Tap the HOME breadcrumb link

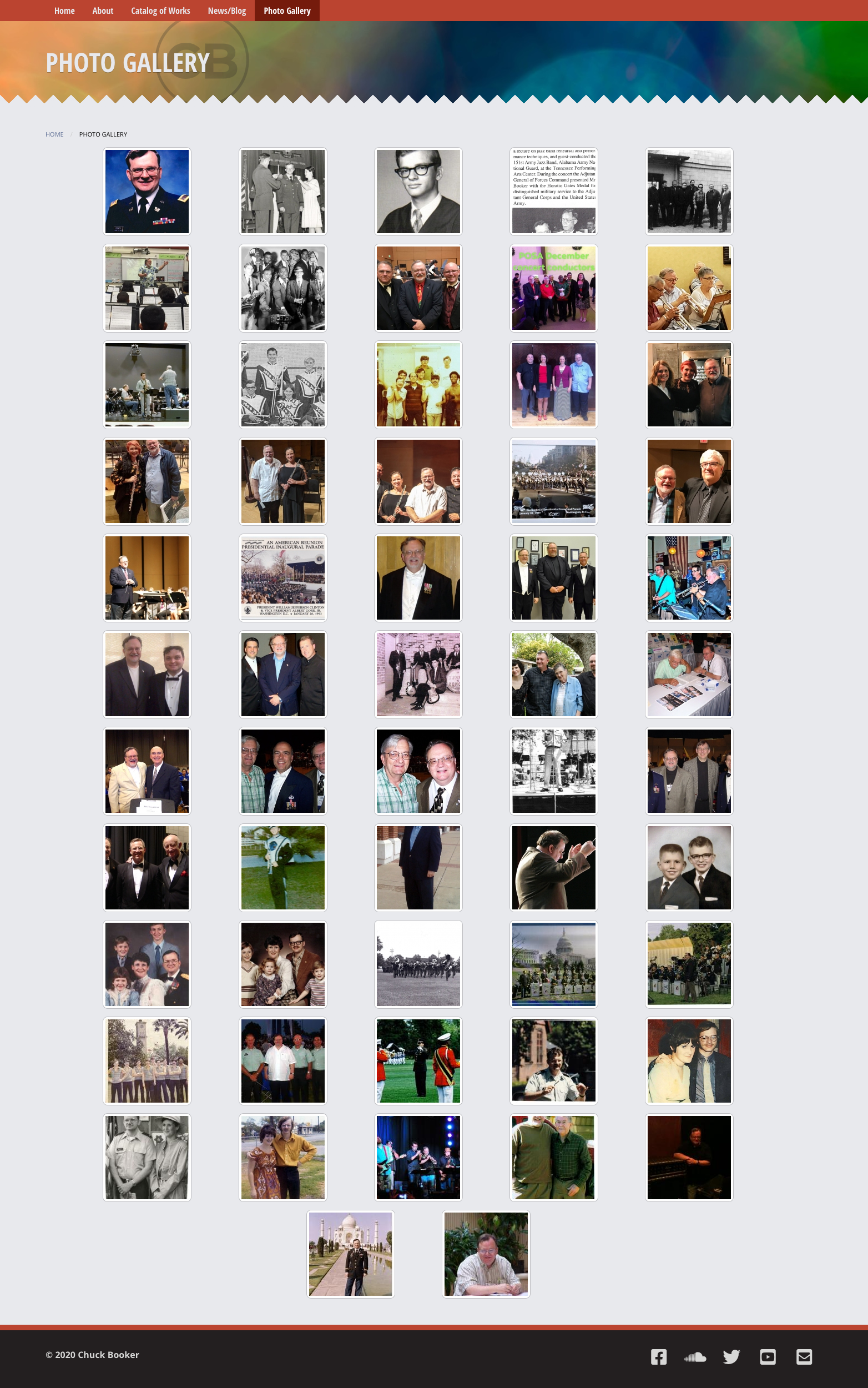coord(54,134)
